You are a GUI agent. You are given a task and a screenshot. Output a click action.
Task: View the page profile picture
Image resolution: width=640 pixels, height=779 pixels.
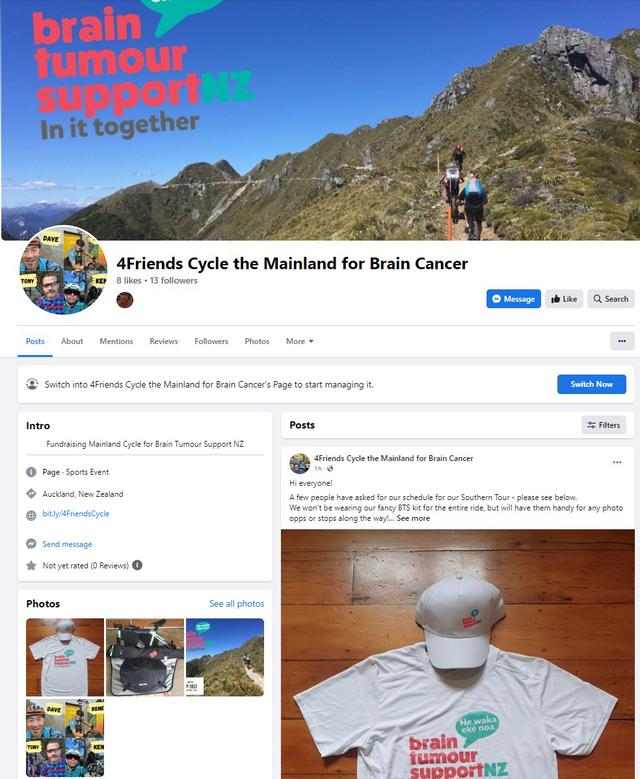click(62, 272)
